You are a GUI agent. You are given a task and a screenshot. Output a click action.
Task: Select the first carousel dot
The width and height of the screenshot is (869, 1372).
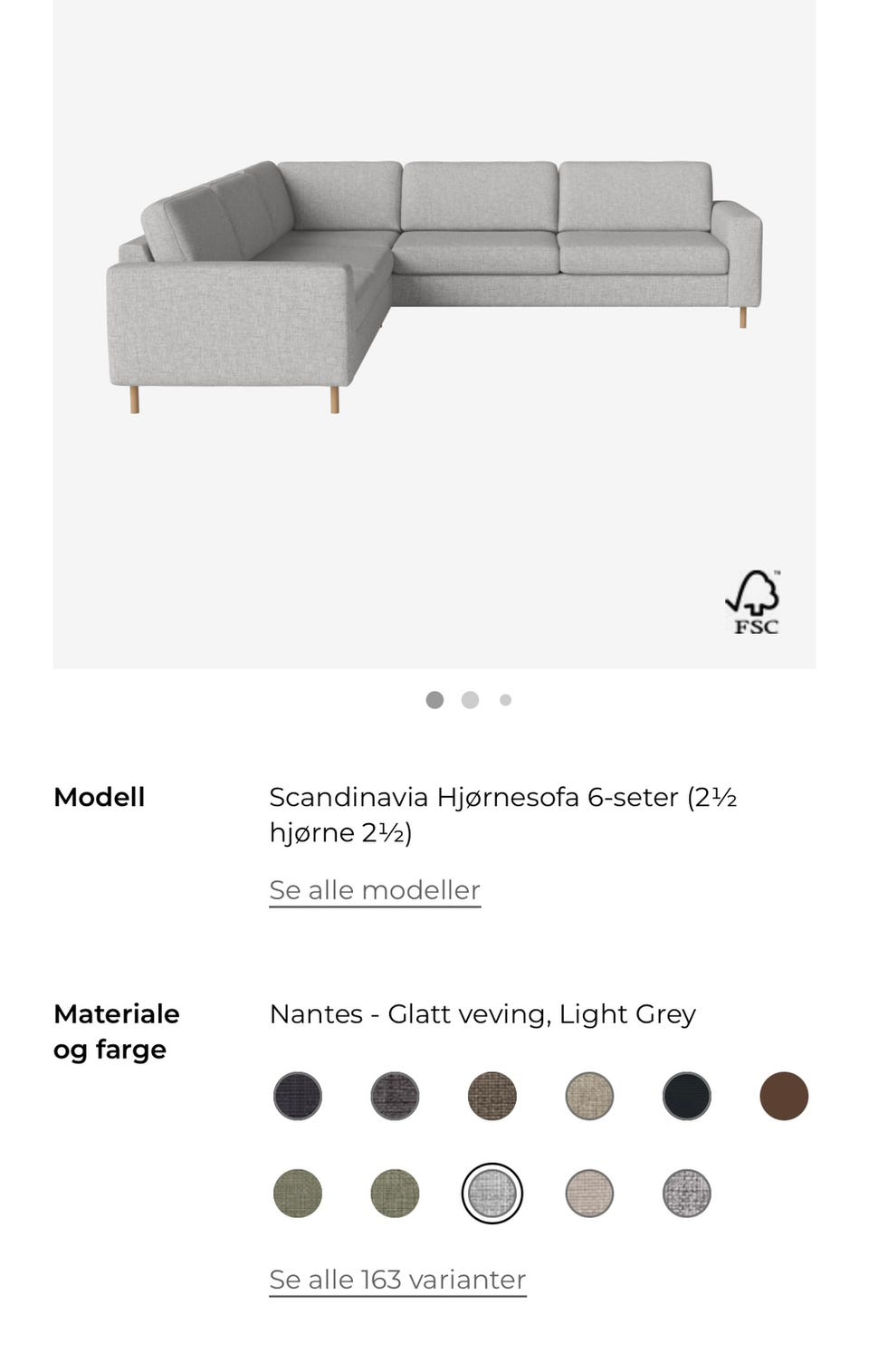click(x=435, y=699)
